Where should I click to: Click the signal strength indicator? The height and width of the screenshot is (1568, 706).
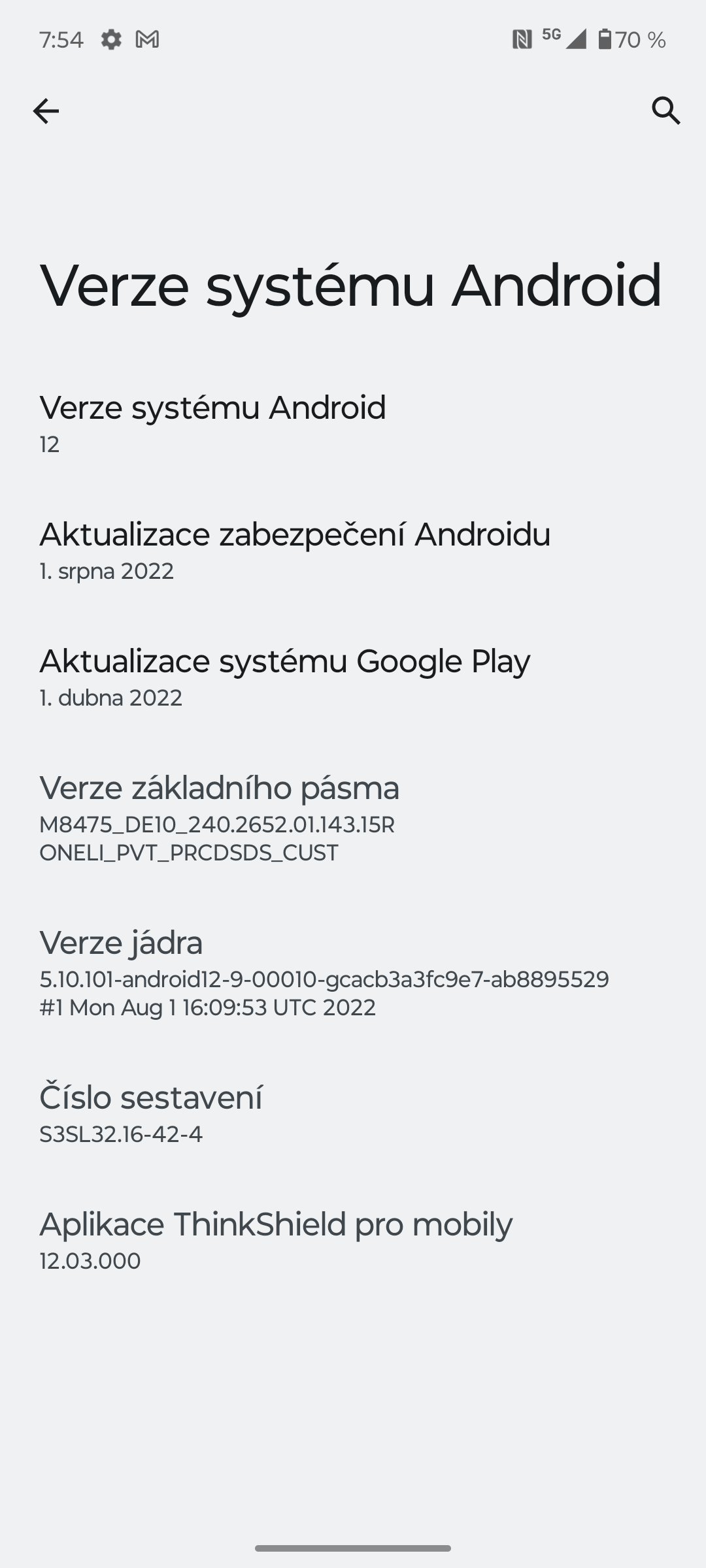(575, 41)
